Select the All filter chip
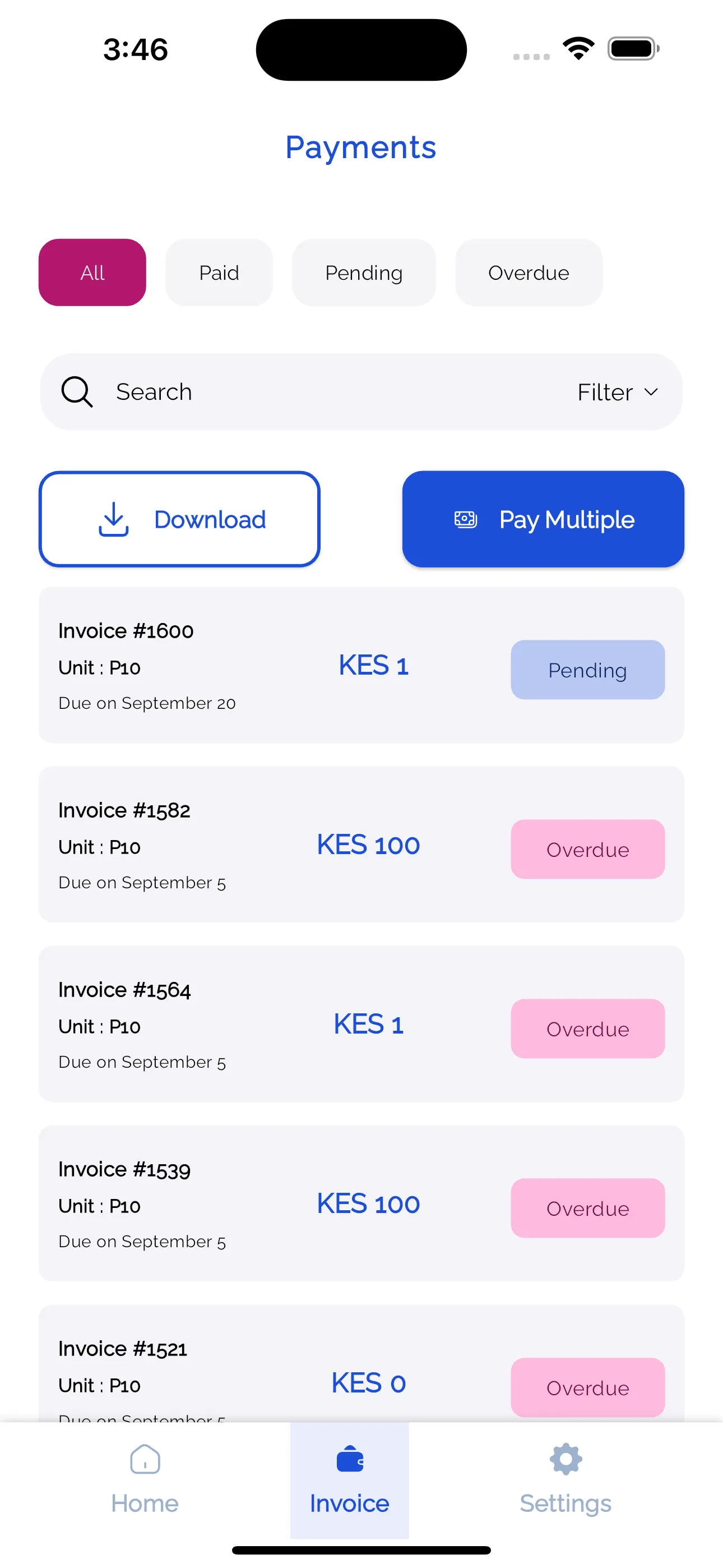 click(x=92, y=272)
